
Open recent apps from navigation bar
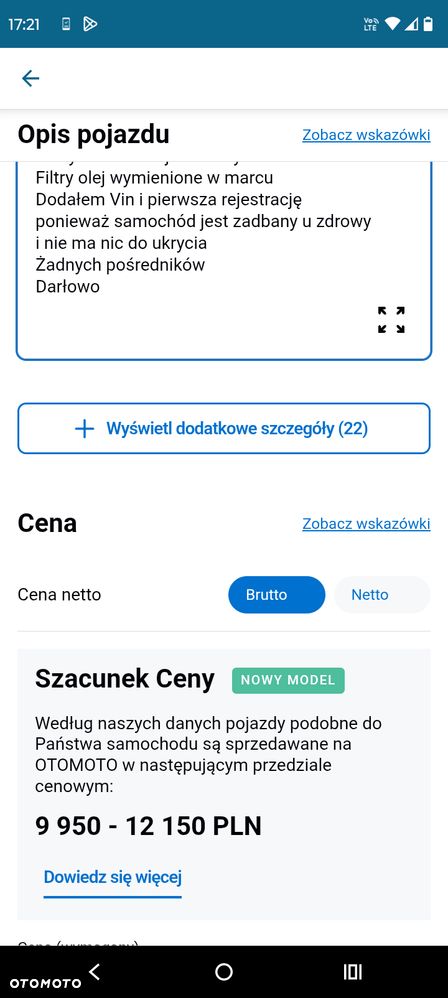click(352, 971)
